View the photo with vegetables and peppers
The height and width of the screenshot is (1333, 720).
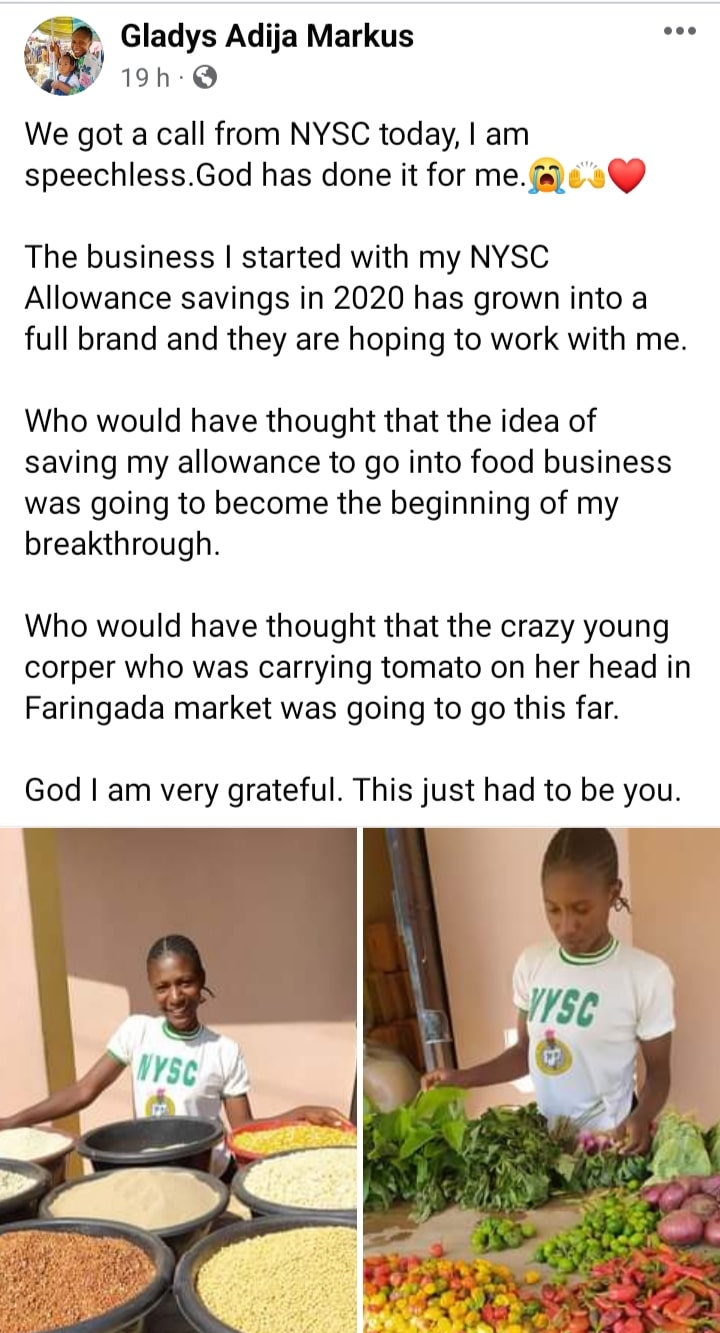pos(541,1080)
